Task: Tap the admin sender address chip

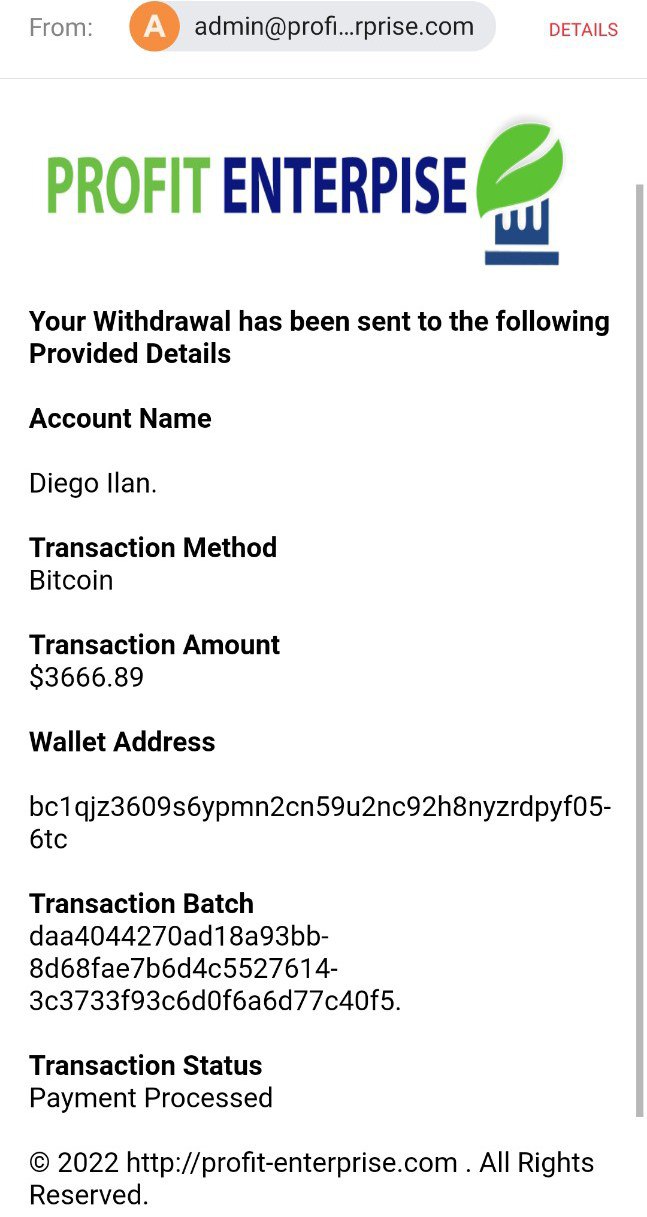Action: click(312, 27)
